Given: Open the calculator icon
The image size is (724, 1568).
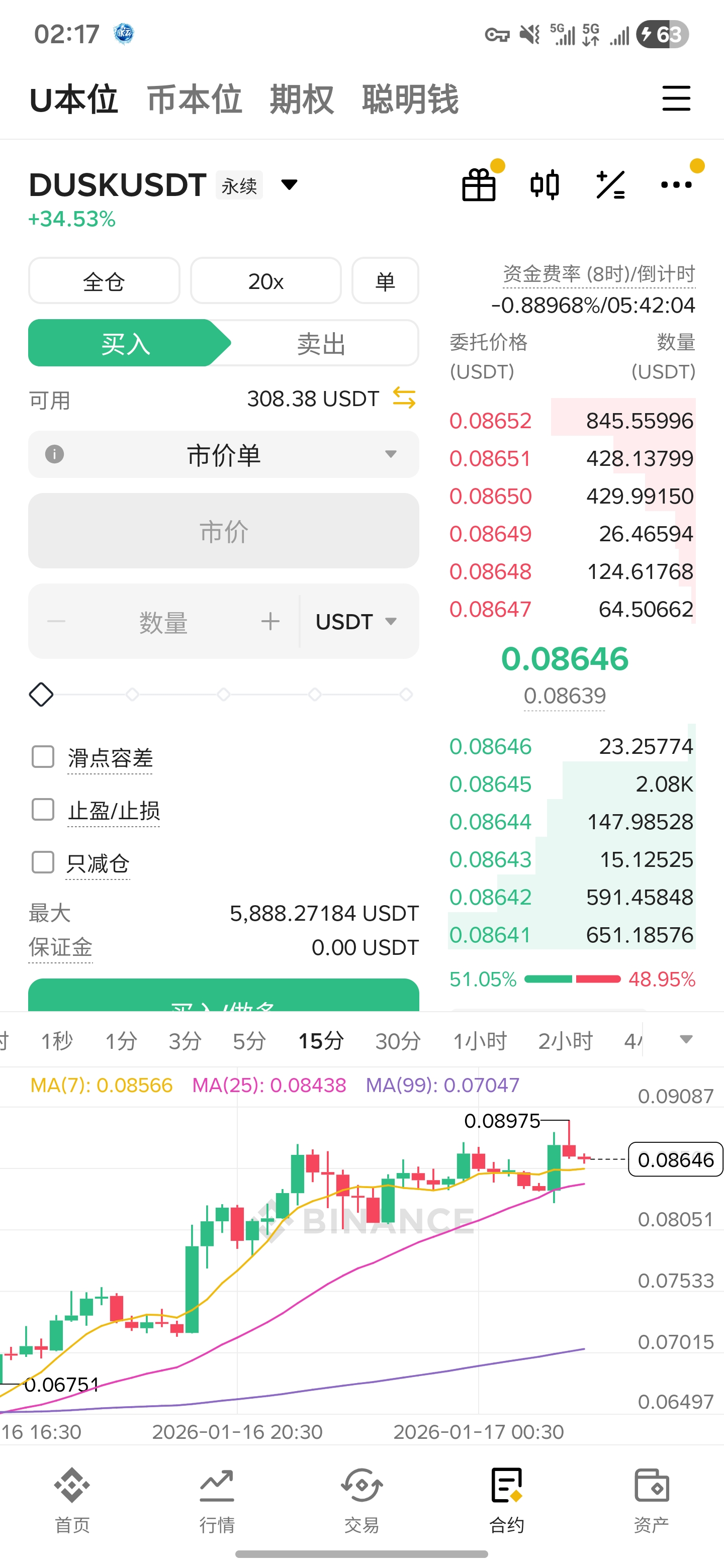Looking at the screenshot, I should [610, 184].
